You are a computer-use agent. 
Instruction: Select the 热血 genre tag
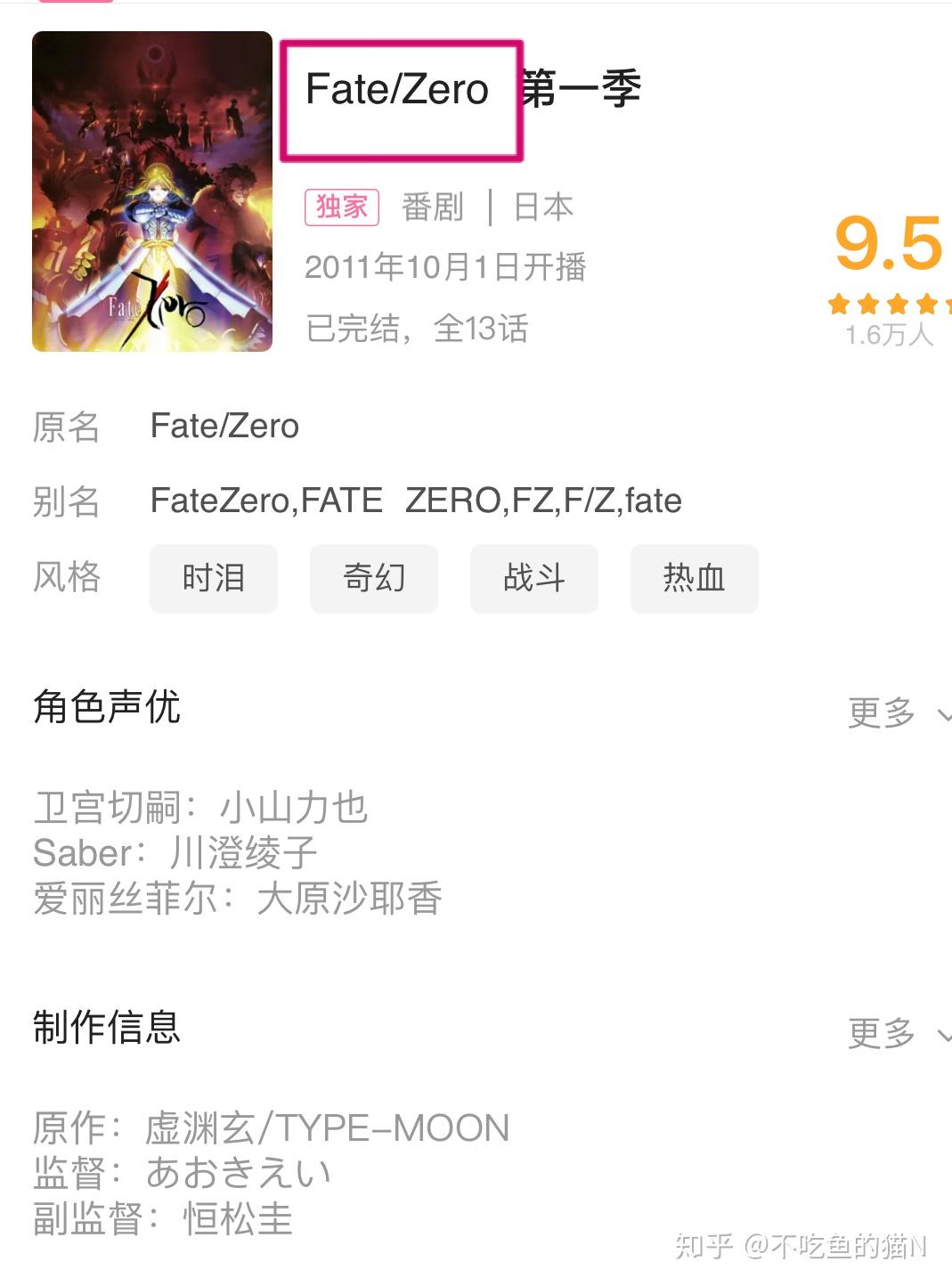click(x=694, y=578)
